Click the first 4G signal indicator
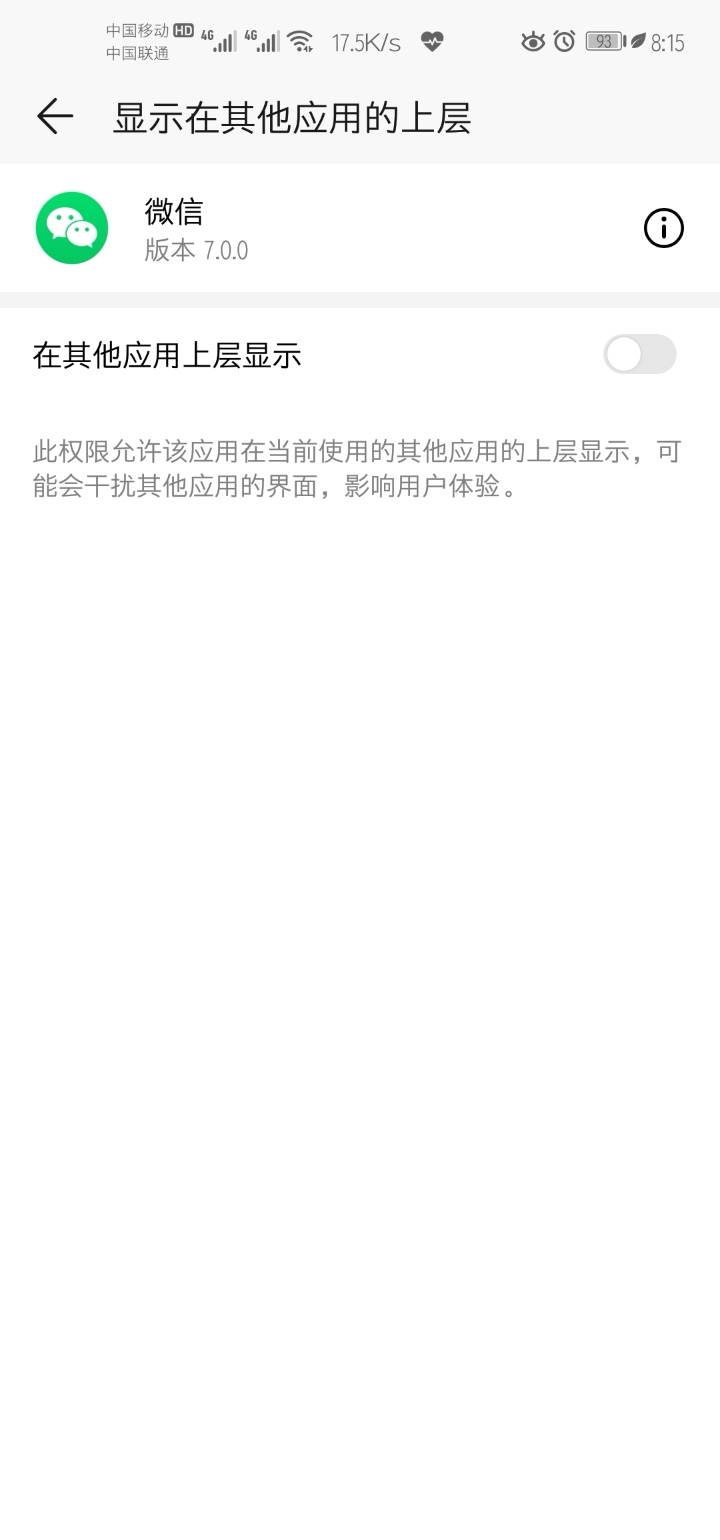 point(218,42)
